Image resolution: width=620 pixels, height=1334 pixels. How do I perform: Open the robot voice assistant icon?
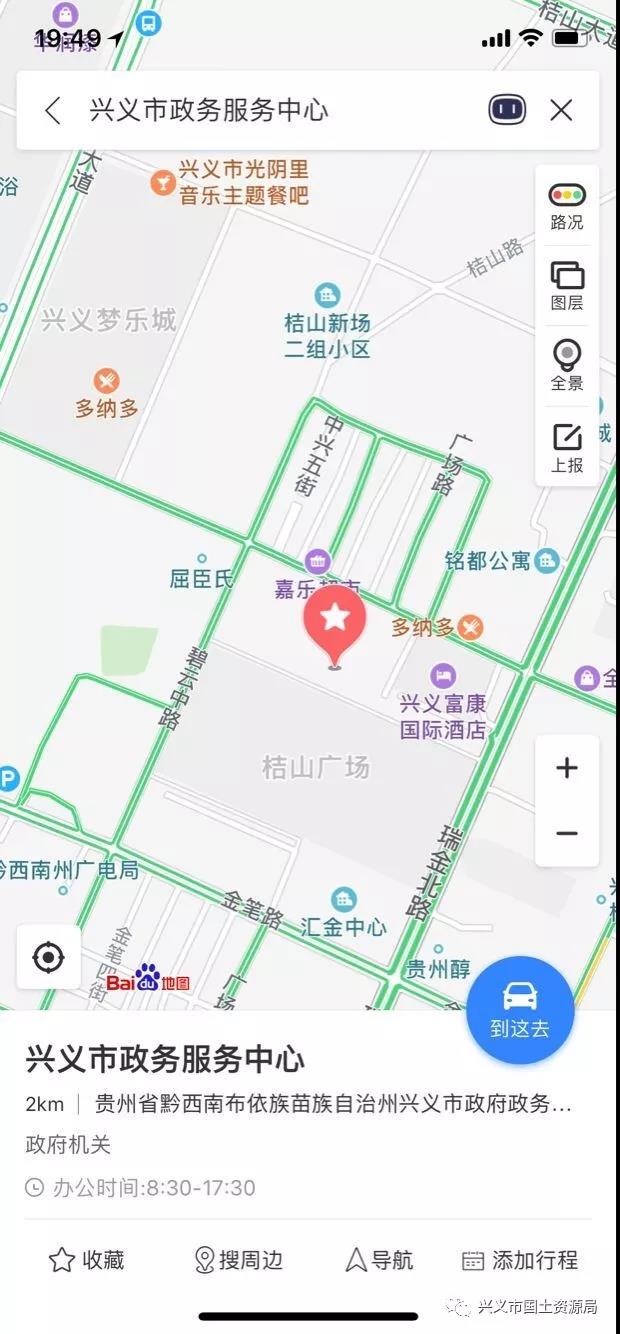(x=507, y=110)
